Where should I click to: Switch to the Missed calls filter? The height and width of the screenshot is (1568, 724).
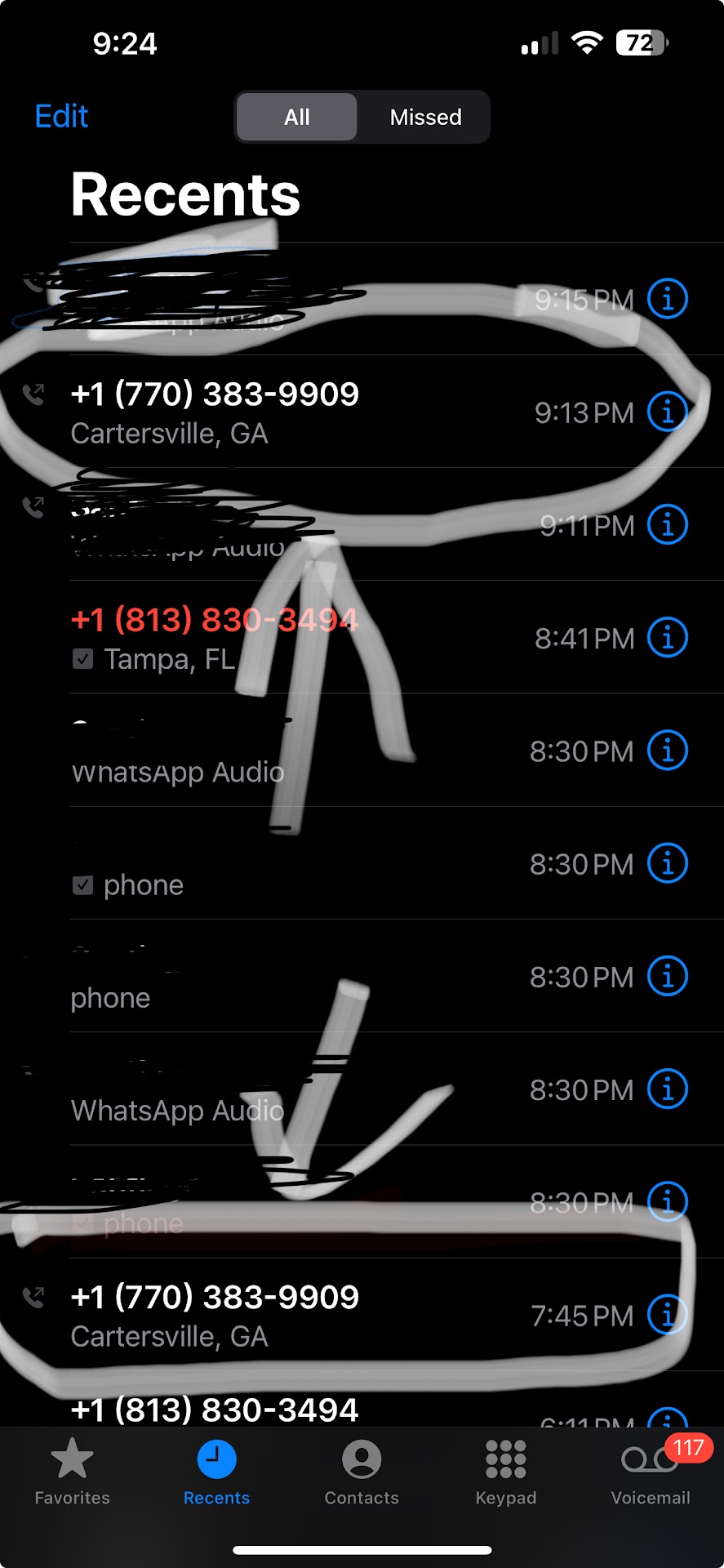(425, 117)
